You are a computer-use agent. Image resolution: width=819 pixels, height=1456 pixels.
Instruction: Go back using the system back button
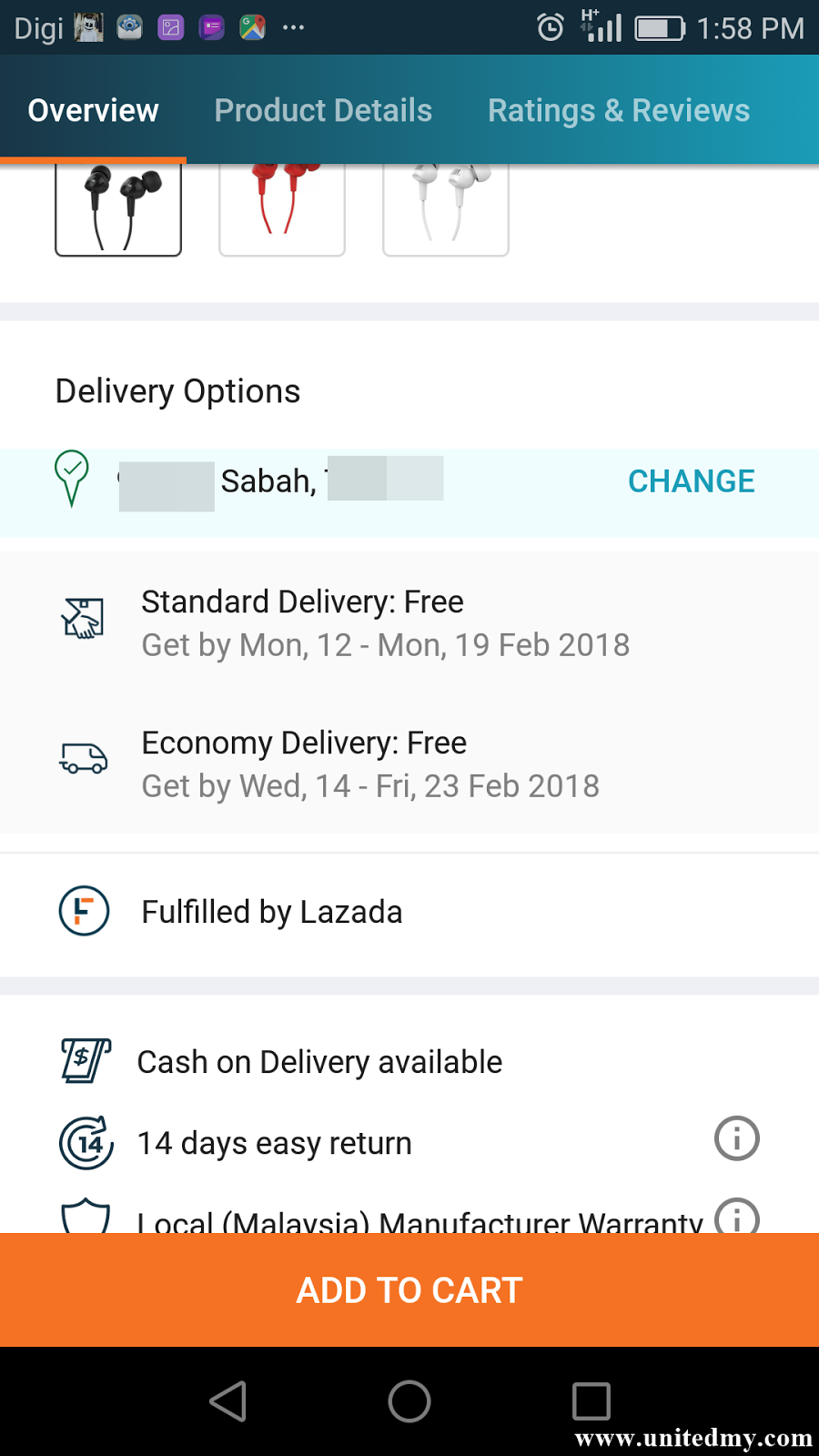pos(228,1401)
